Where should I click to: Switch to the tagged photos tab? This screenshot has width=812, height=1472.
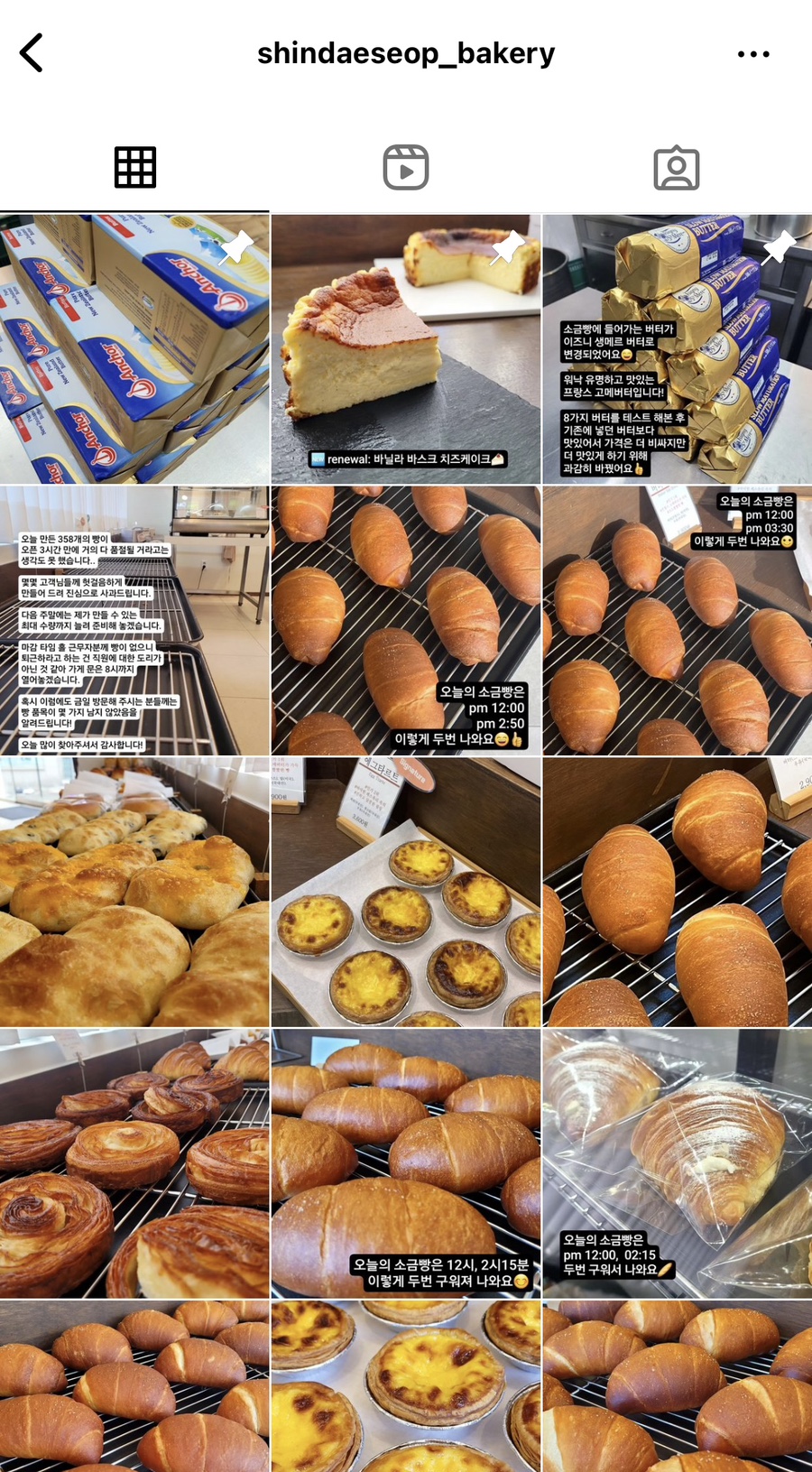[x=676, y=168]
